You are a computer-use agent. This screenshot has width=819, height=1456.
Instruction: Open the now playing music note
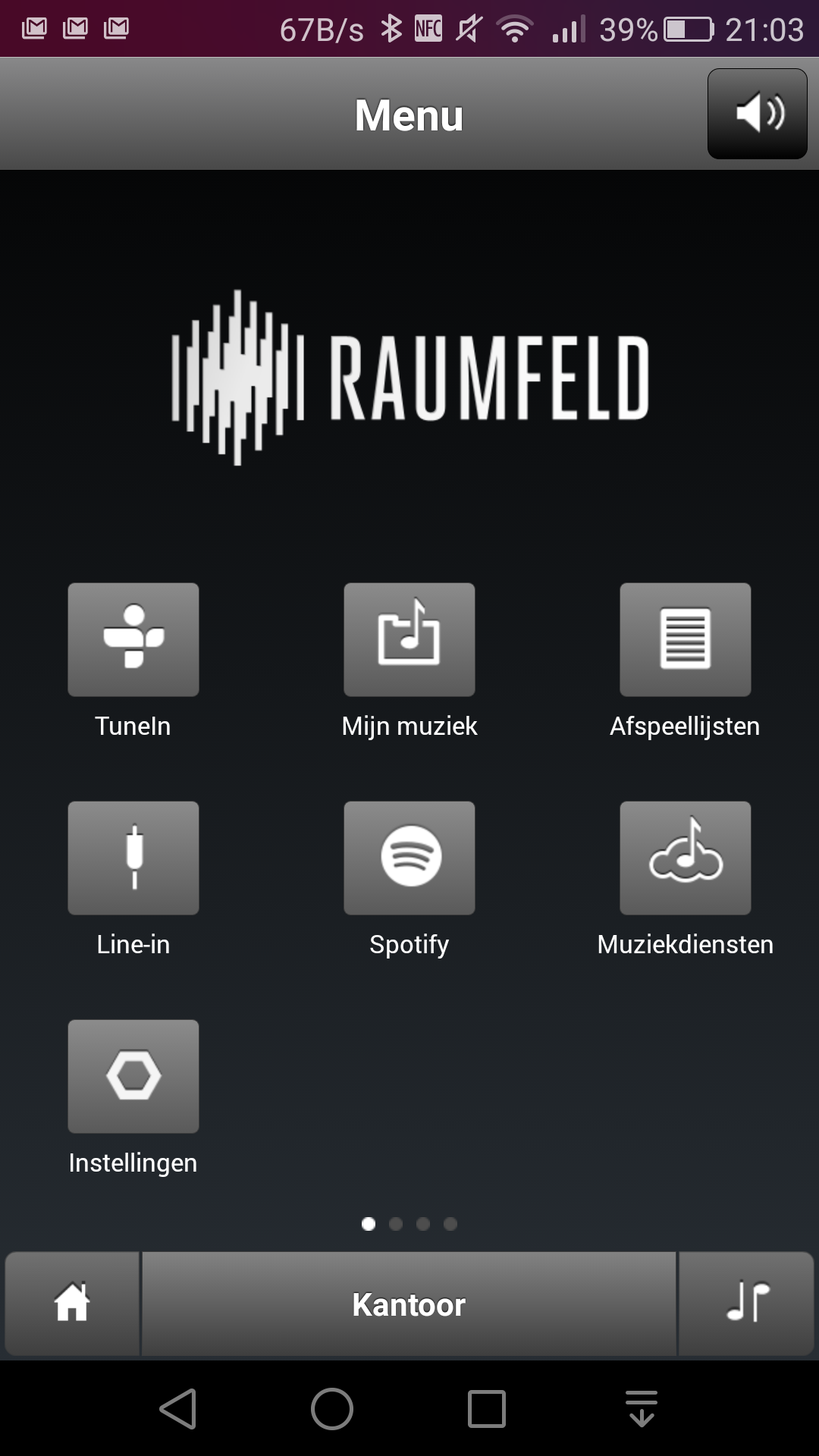pyautogui.click(x=746, y=1304)
